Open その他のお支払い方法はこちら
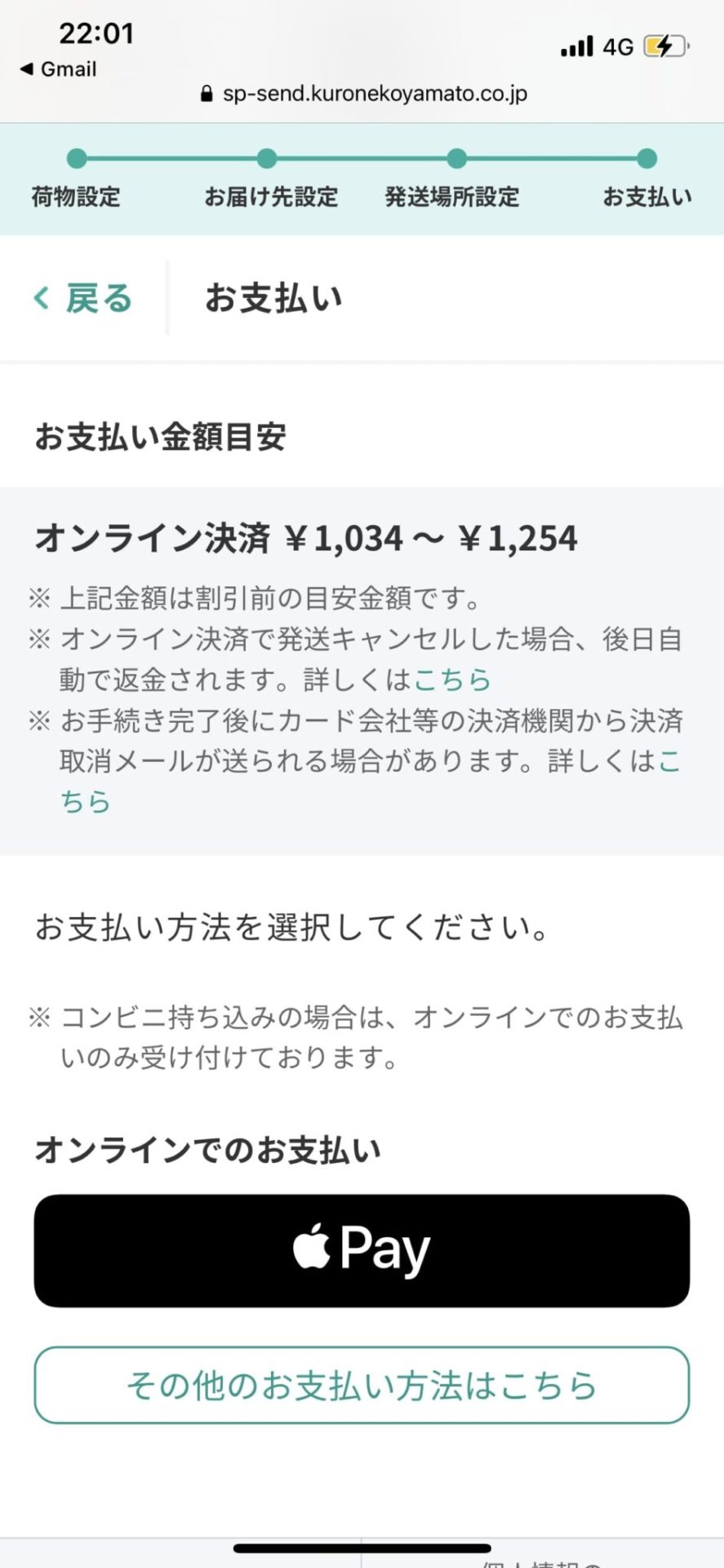 pos(362,1385)
